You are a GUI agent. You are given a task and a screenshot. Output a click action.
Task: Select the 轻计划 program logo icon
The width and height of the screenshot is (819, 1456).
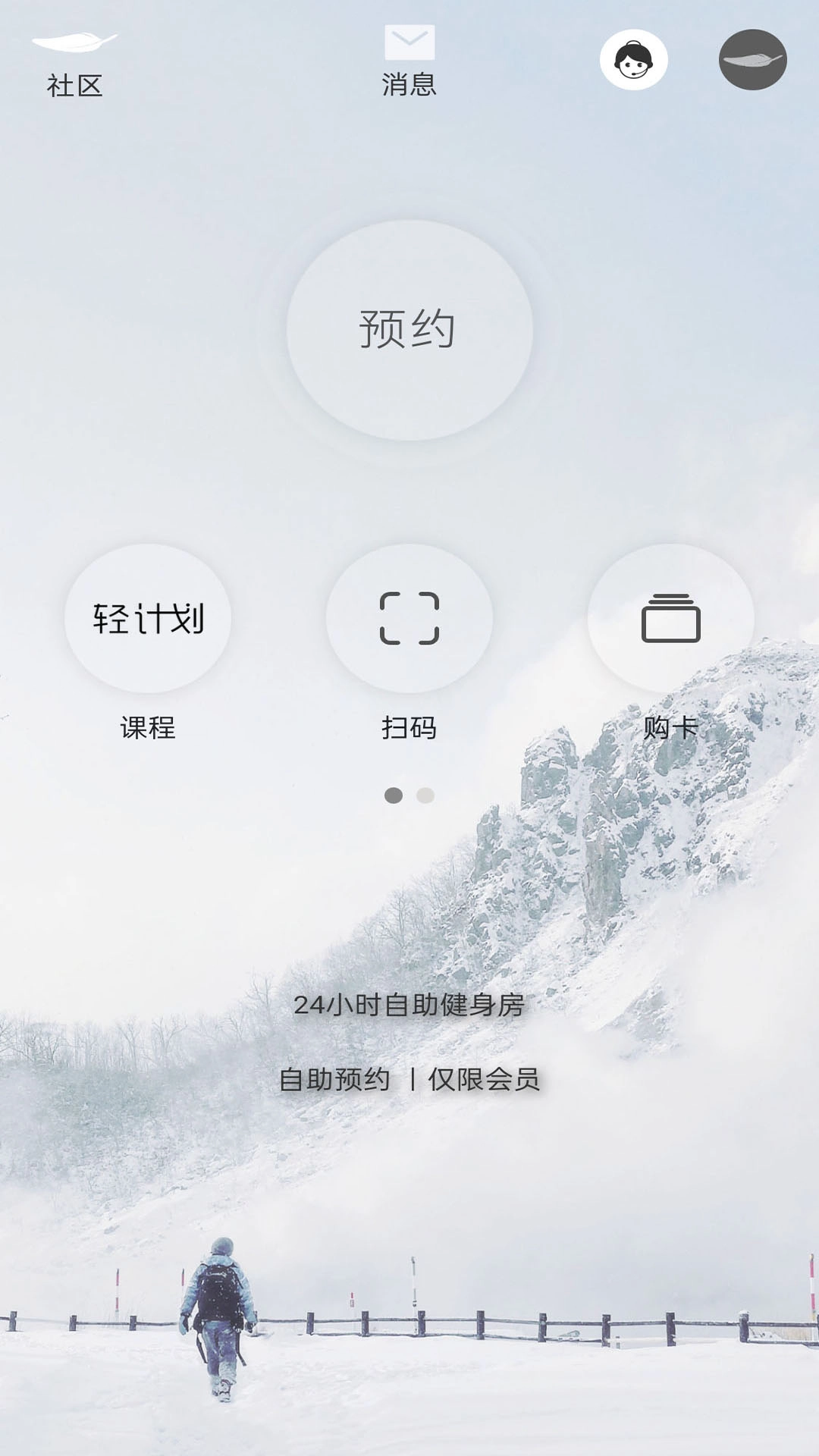(x=149, y=620)
